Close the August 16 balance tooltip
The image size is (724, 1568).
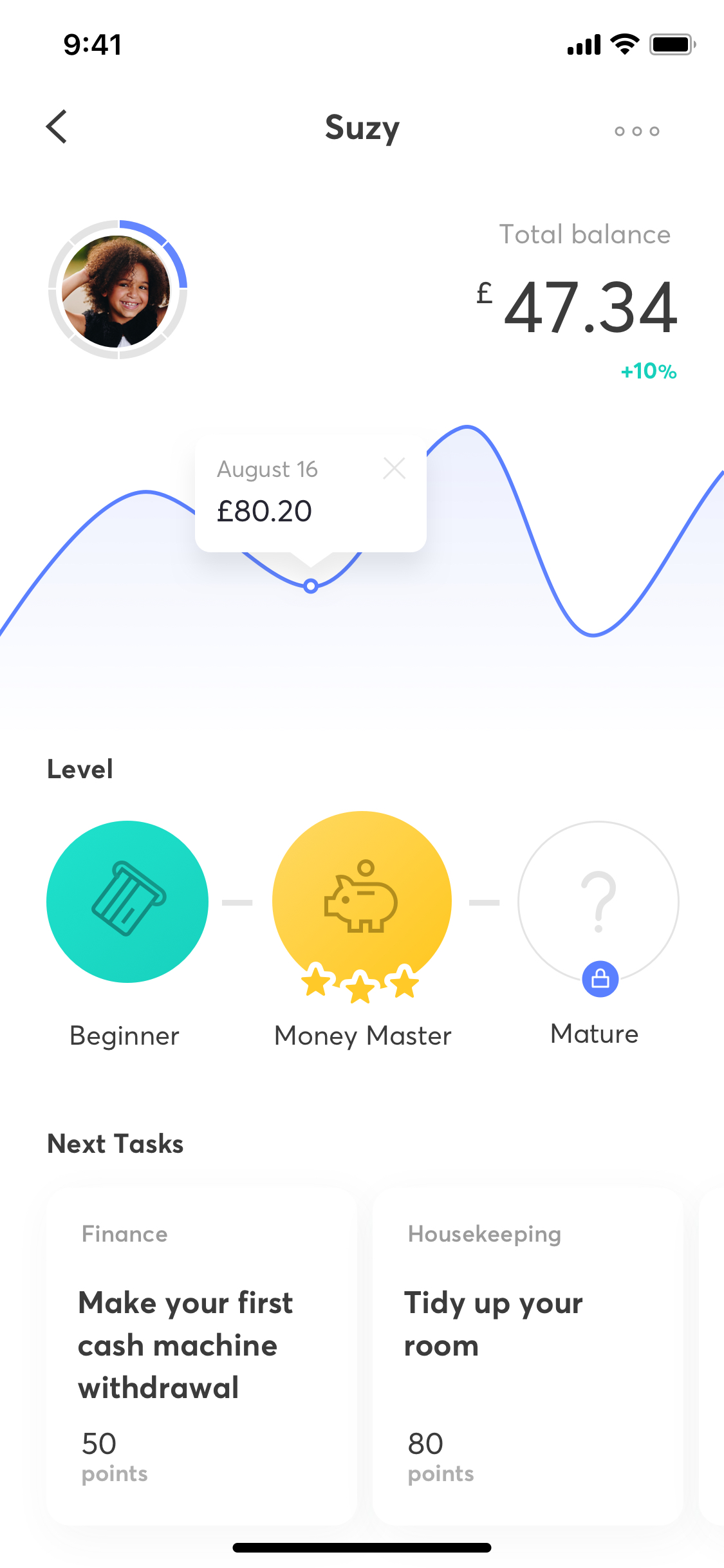394,469
